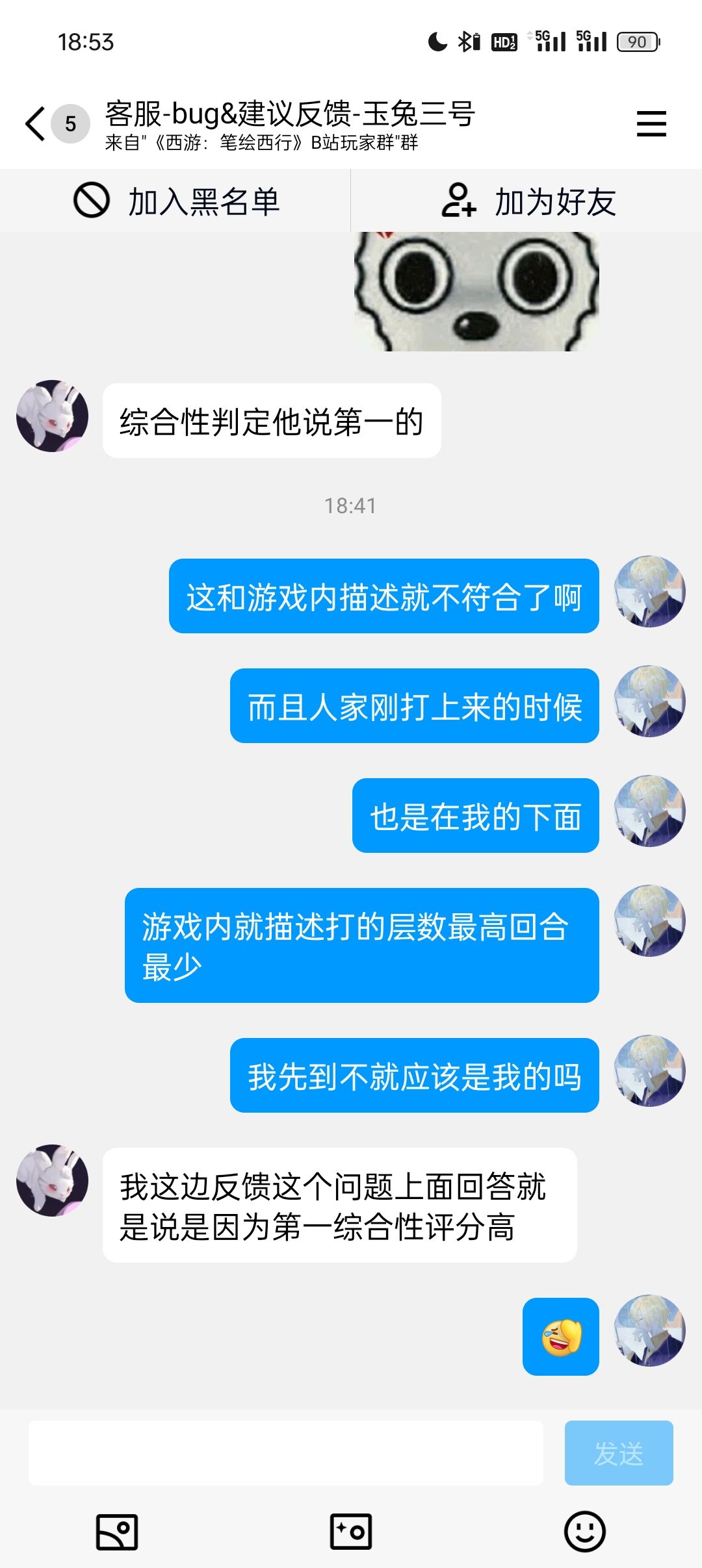Tap the back arrow to leave chat
Screen dimensions: 702x1568
36,122
